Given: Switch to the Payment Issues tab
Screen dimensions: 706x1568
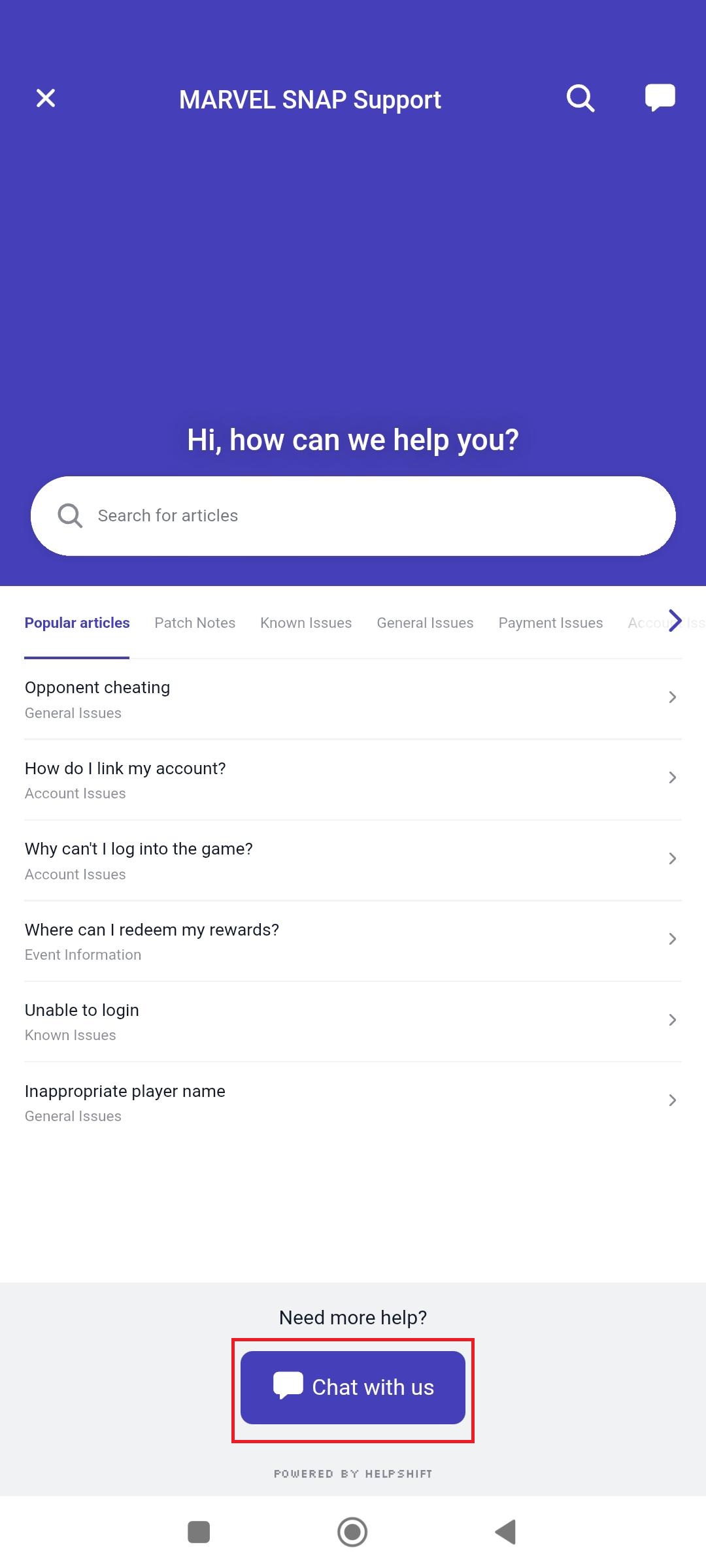Looking at the screenshot, I should point(550,623).
